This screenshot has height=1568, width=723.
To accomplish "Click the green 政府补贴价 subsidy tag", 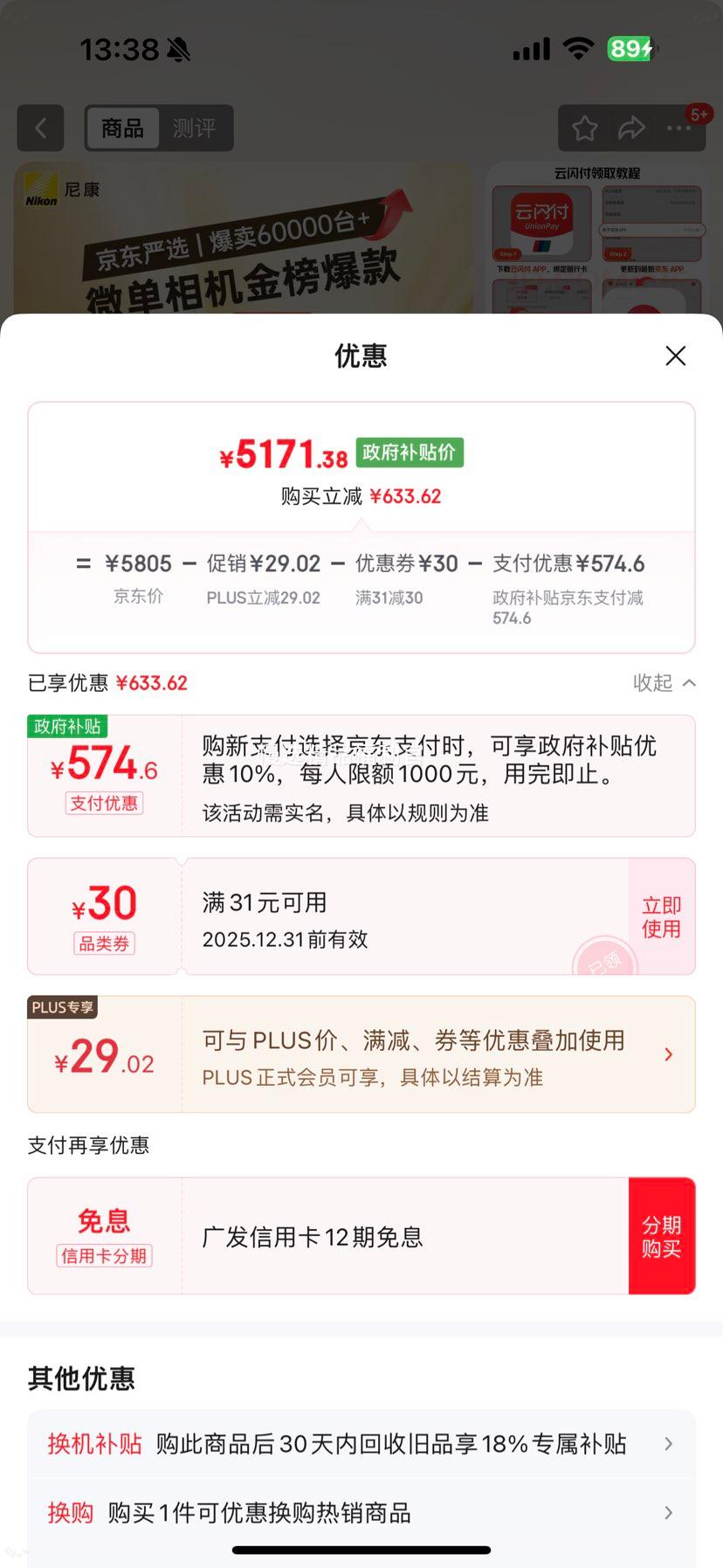I will (410, 452).
